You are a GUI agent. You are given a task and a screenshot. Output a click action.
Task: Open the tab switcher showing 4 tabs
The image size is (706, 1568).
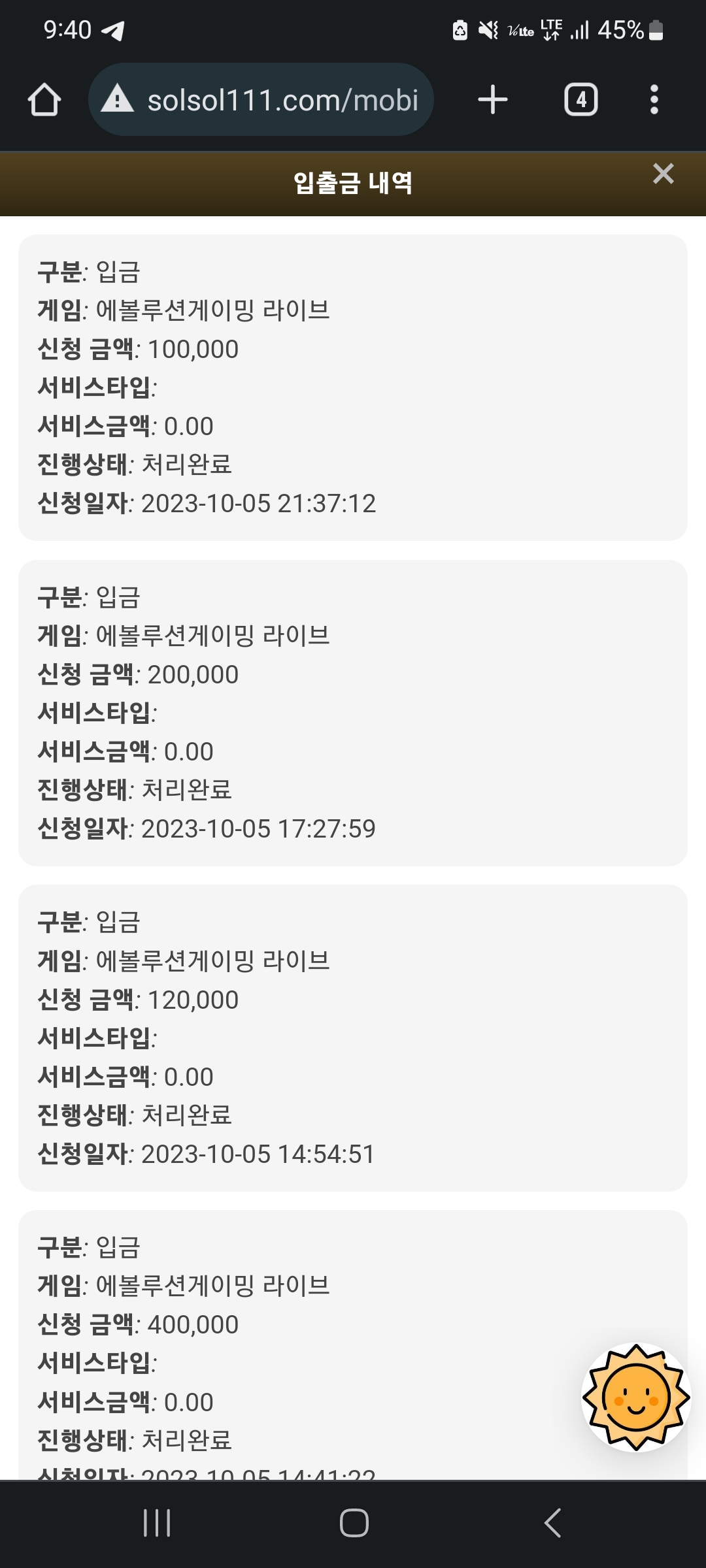[x=581, y=100]
